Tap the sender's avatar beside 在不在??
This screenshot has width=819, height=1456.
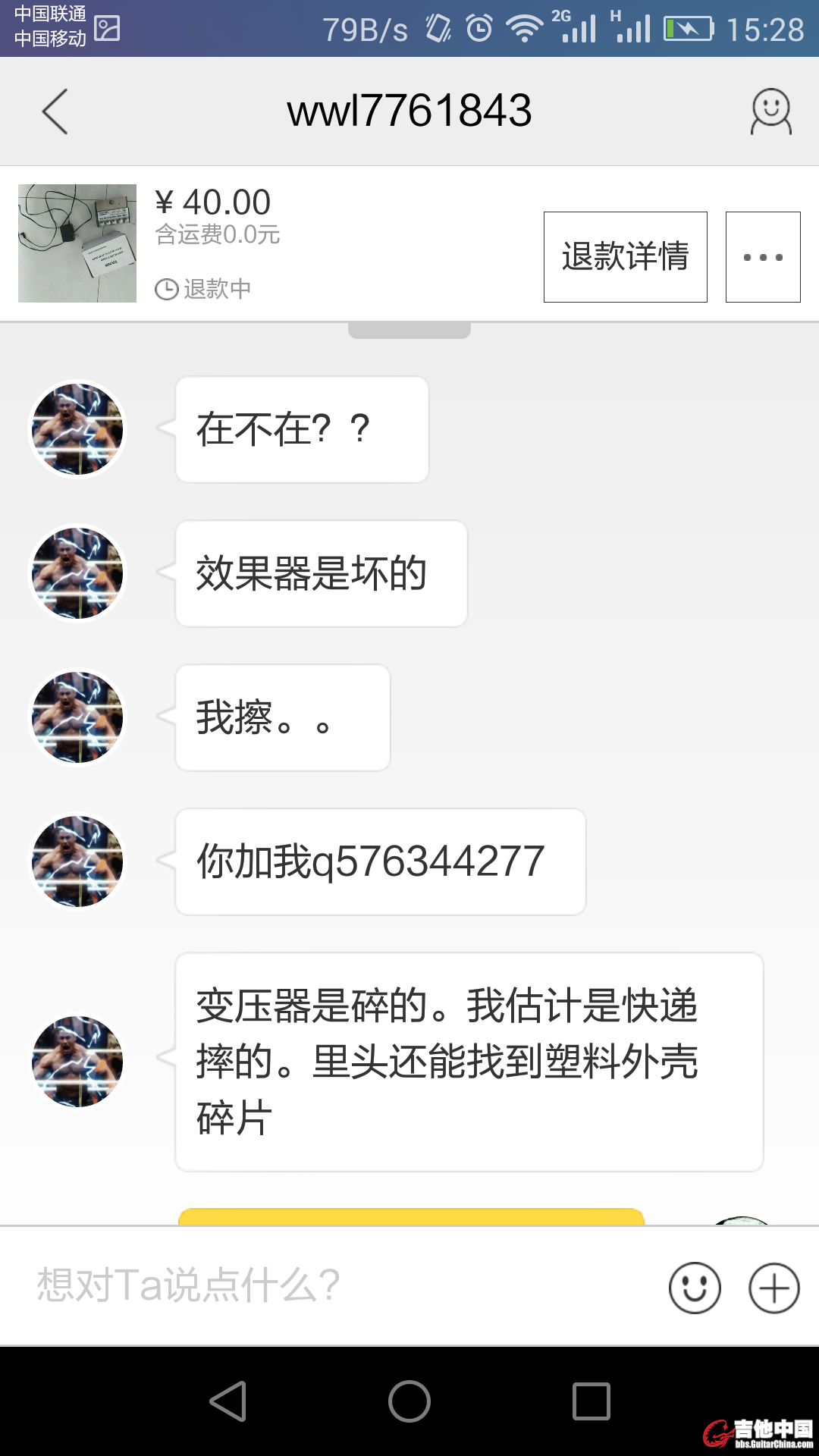pos(77,429)
